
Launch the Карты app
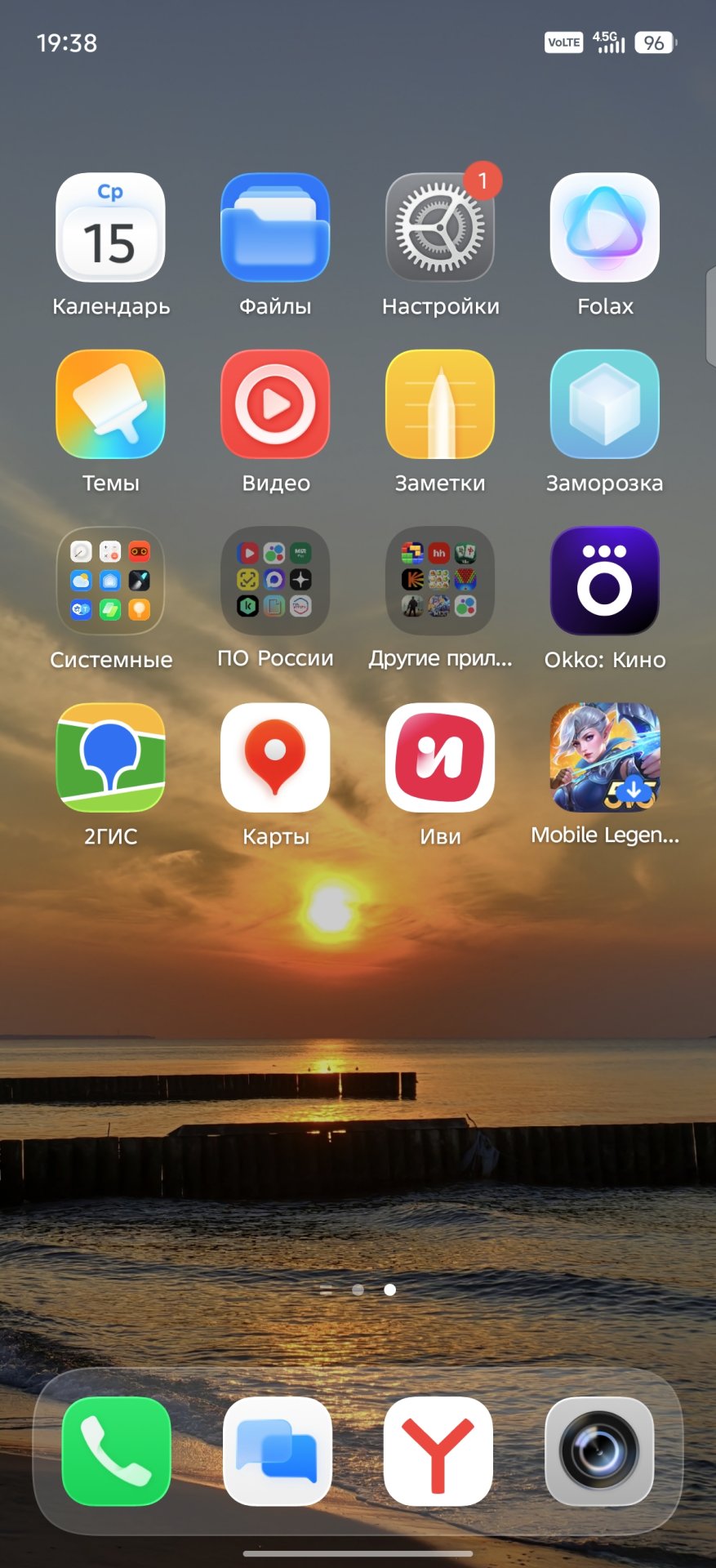(x=275, y=758)
